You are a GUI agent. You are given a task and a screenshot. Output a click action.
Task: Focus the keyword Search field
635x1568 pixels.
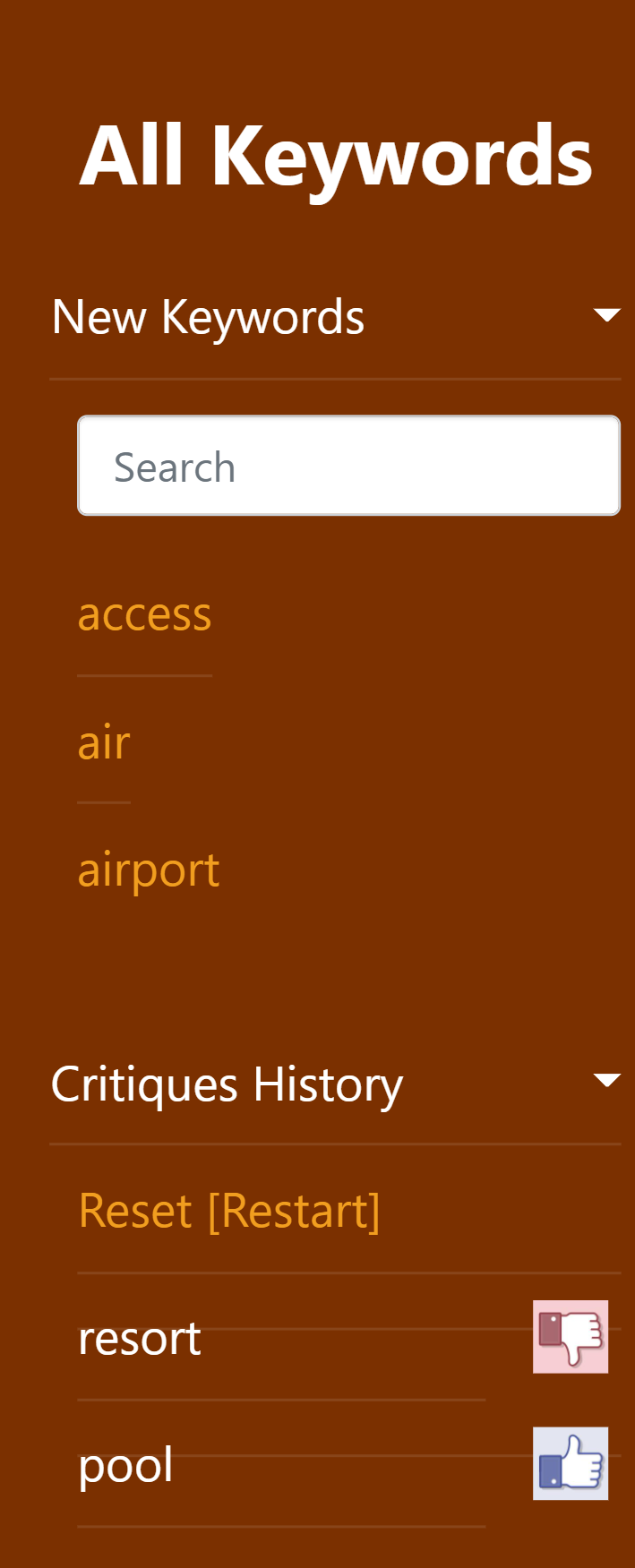click(348, 466)
